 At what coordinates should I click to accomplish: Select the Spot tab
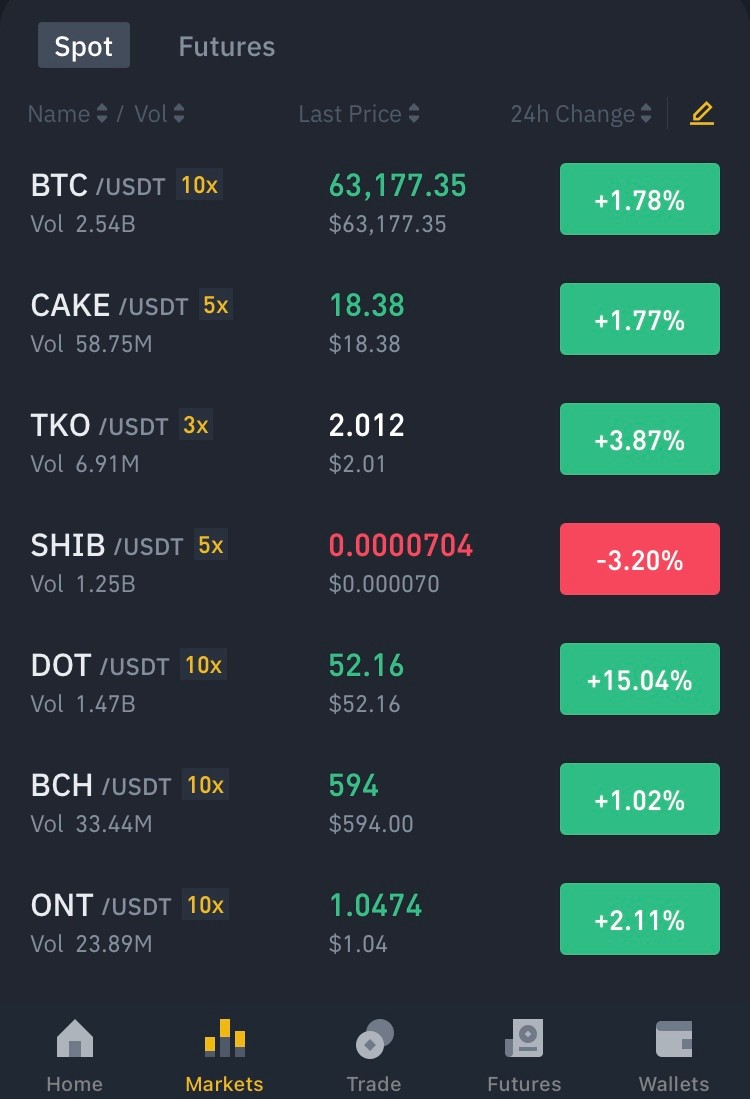click(83, 46)
